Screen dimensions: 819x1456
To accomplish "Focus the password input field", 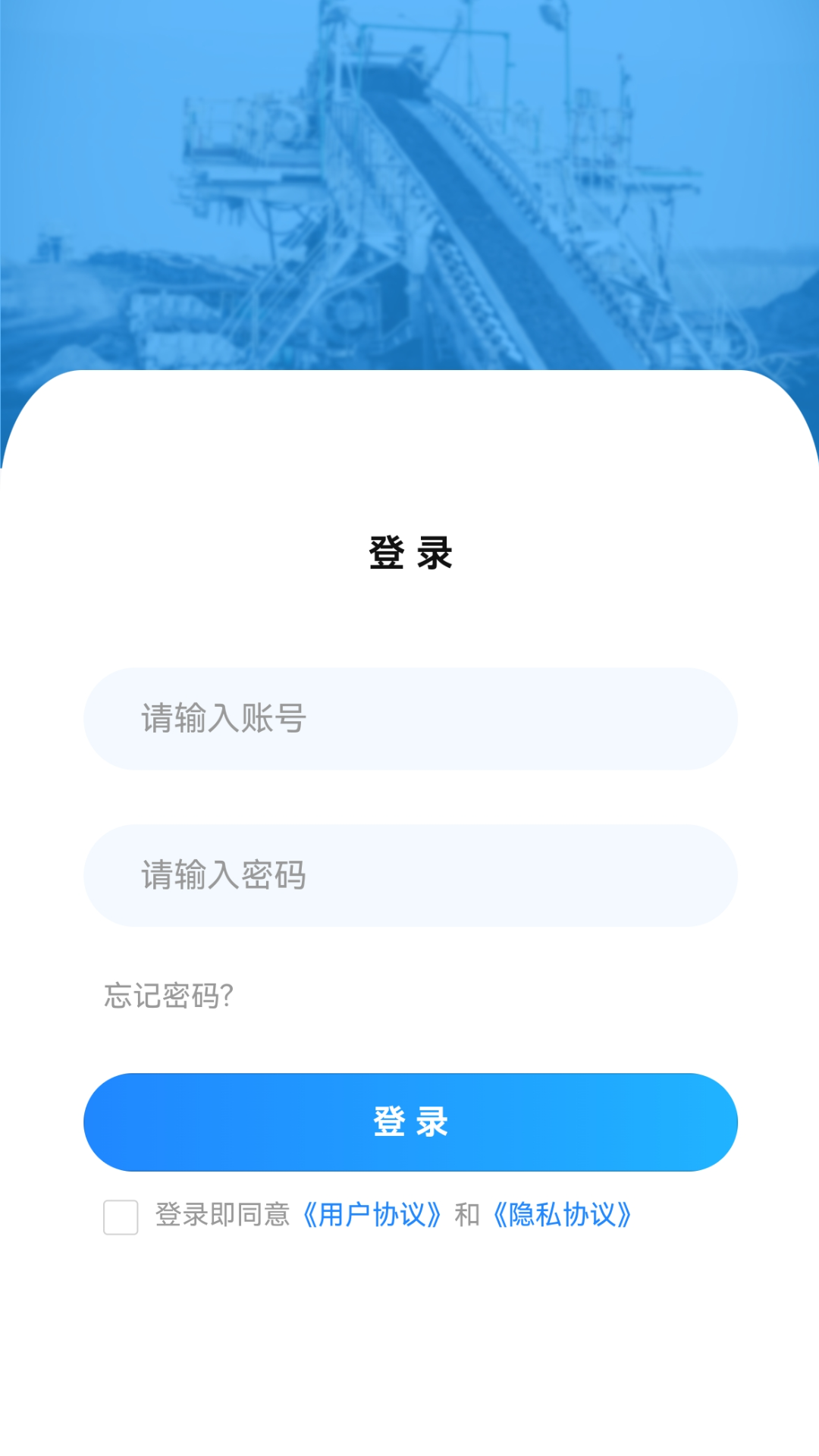I will point(409,875).
